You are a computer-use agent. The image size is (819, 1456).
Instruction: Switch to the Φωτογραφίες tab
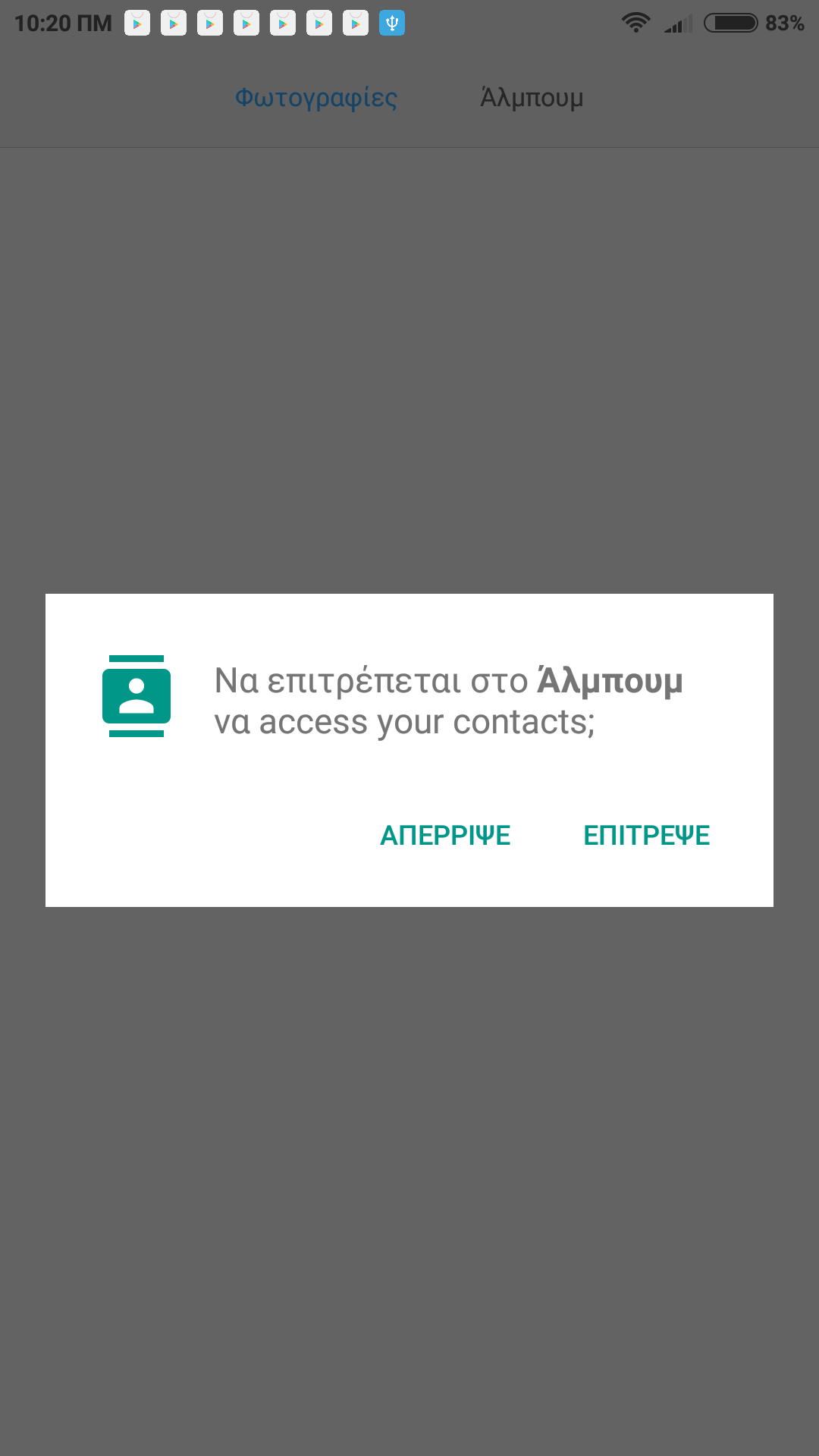coord(316,98)
